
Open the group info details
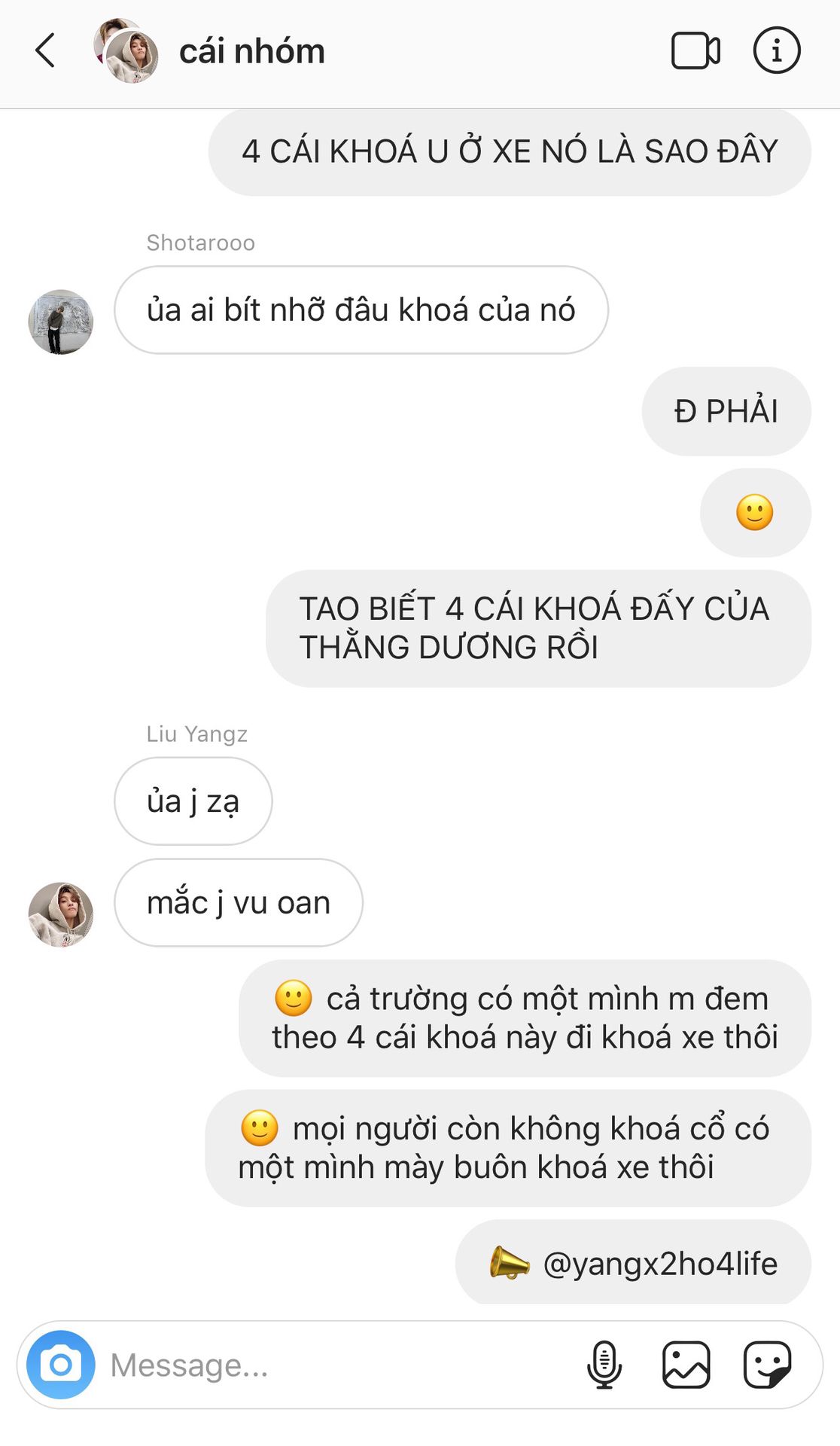[x=776, y=51]
